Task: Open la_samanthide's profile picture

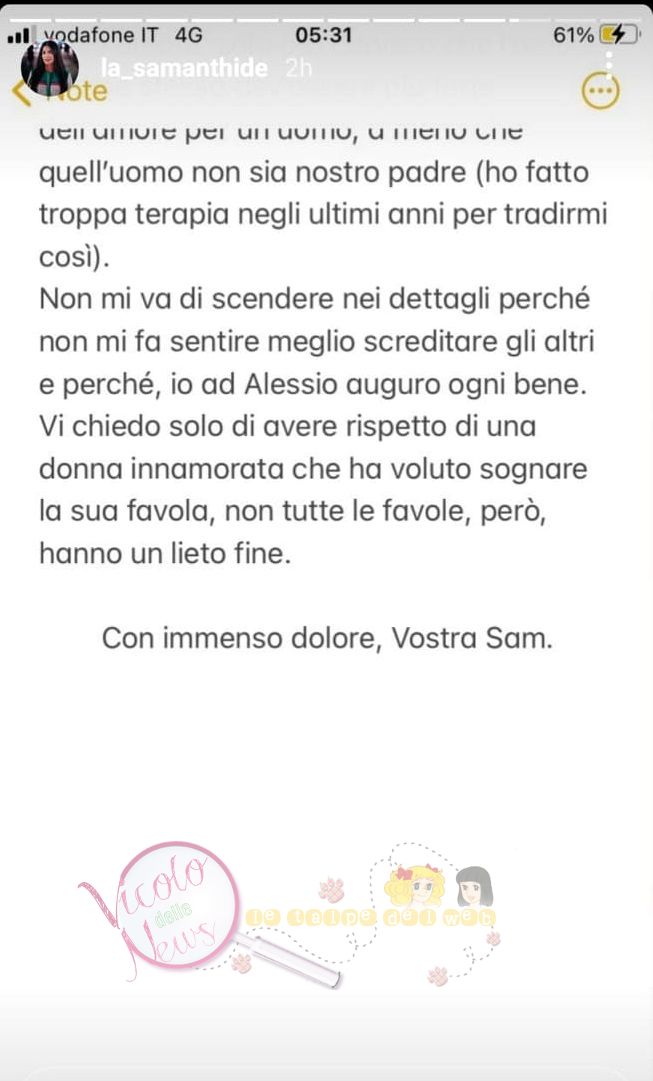Action: (50, 68)
